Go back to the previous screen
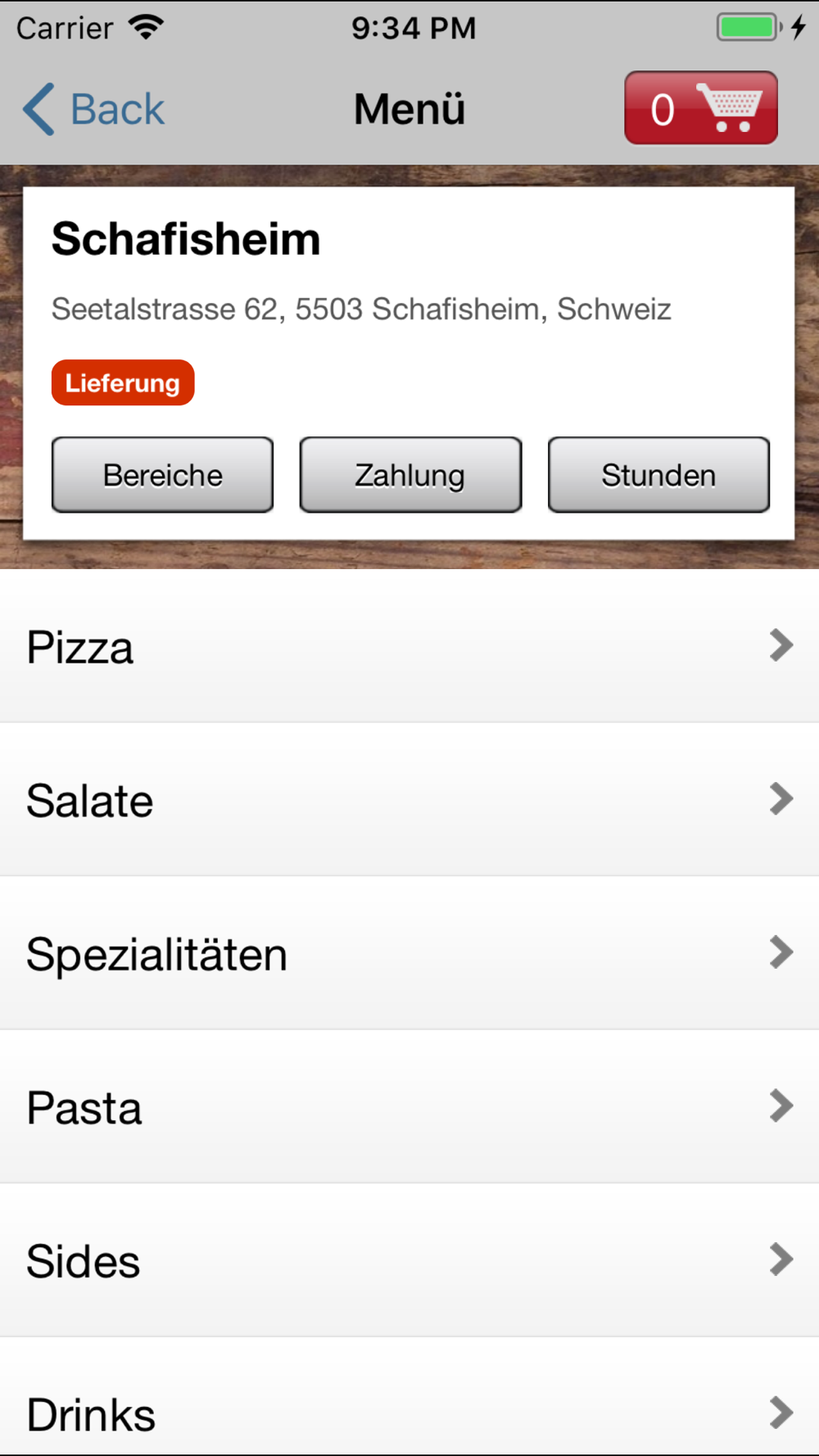 (93, 109)
